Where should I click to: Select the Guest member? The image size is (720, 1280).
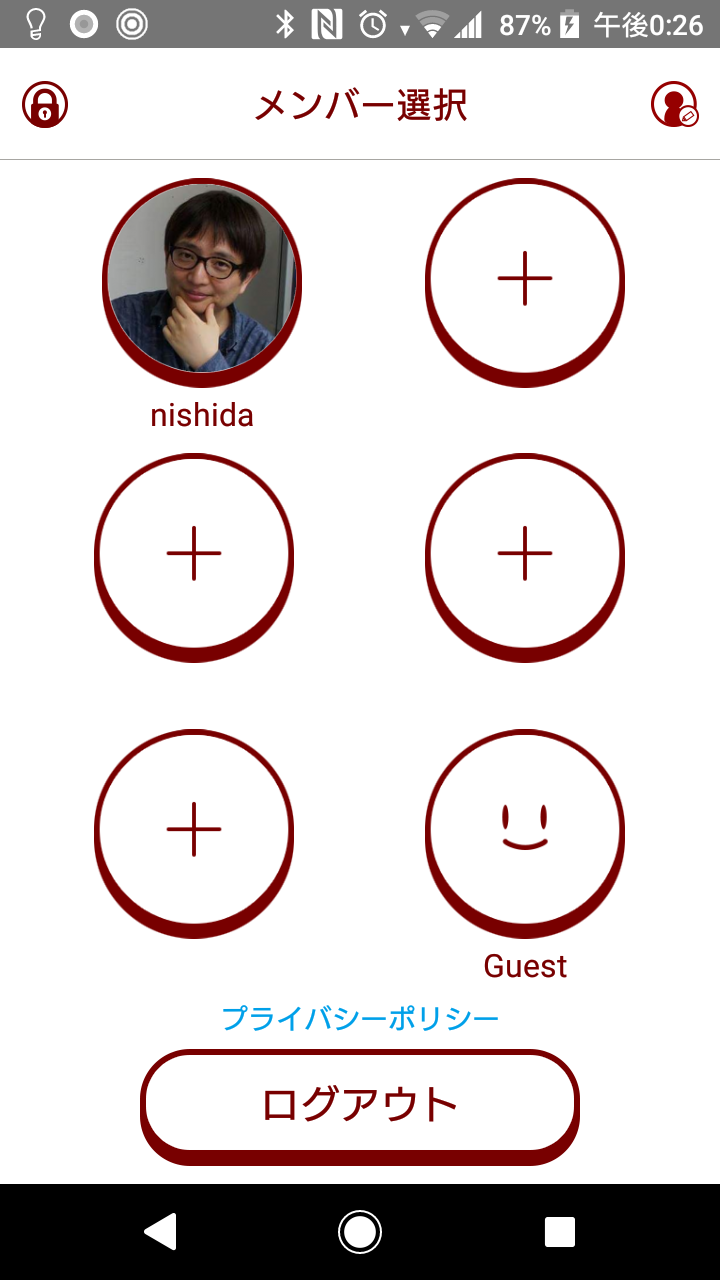(525, 830)
